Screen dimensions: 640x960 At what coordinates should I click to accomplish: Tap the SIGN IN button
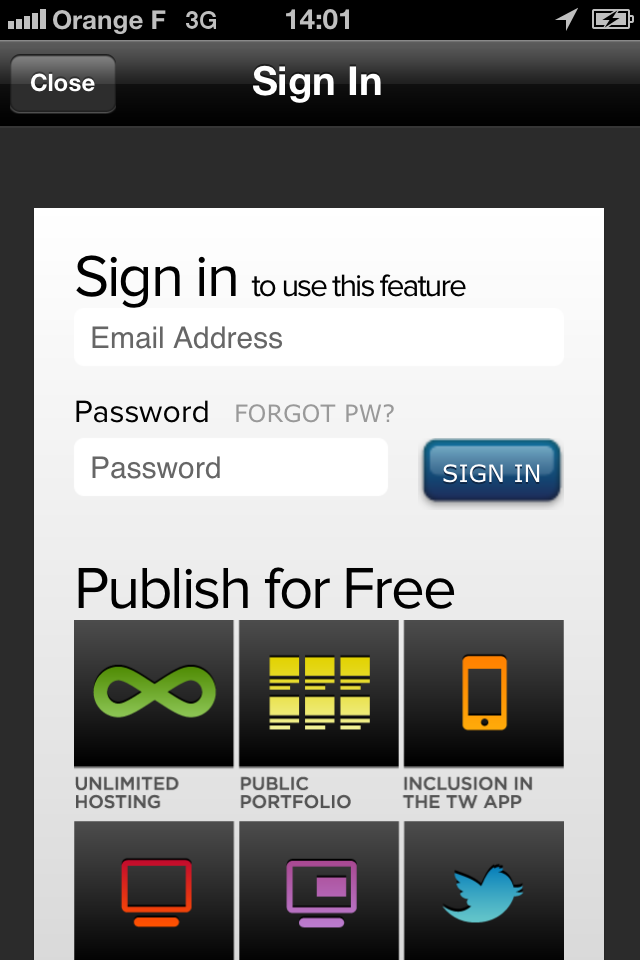491,472
